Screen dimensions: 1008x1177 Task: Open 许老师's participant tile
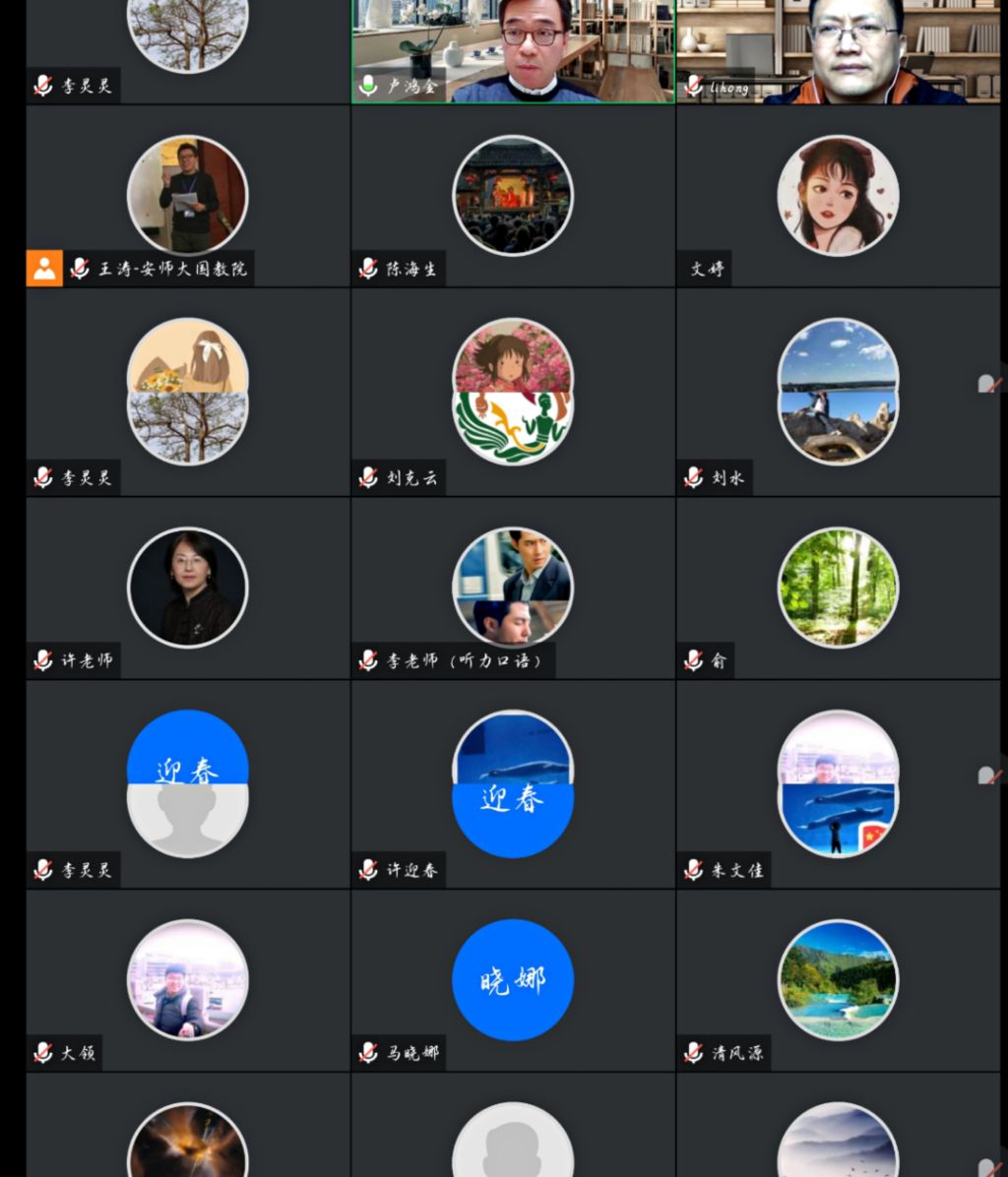(x=188, y=588)
